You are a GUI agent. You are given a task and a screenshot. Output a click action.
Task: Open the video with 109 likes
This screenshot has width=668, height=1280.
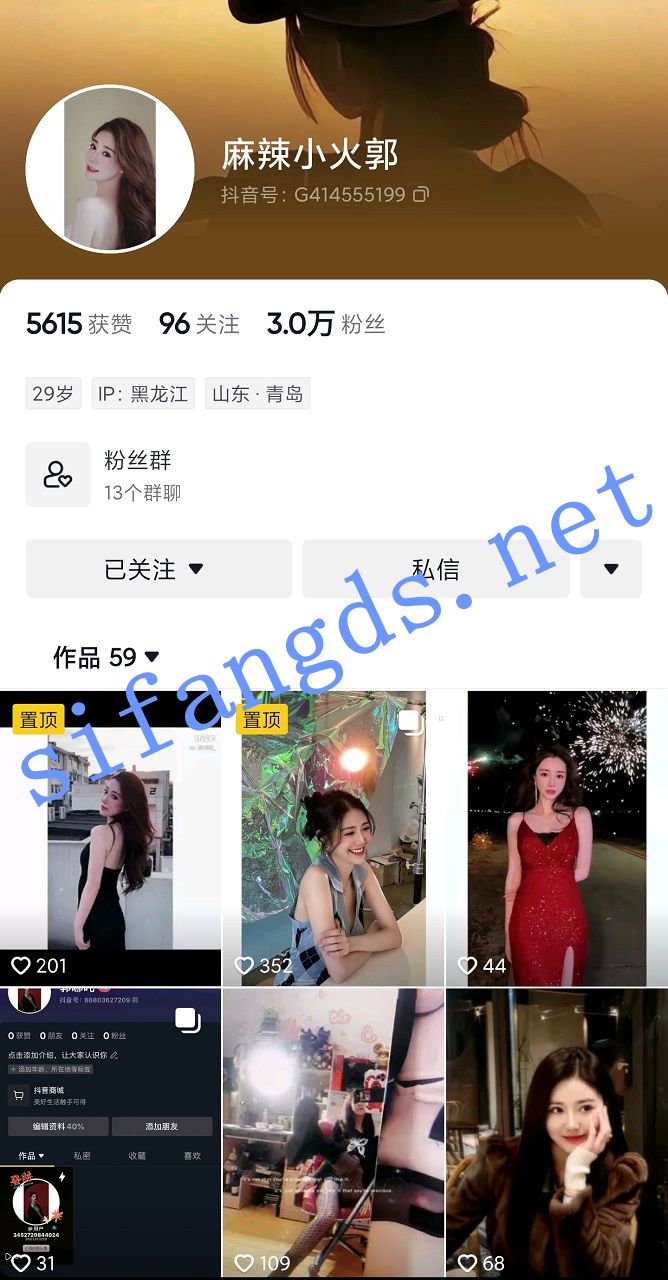click(x=333, y=1133)
